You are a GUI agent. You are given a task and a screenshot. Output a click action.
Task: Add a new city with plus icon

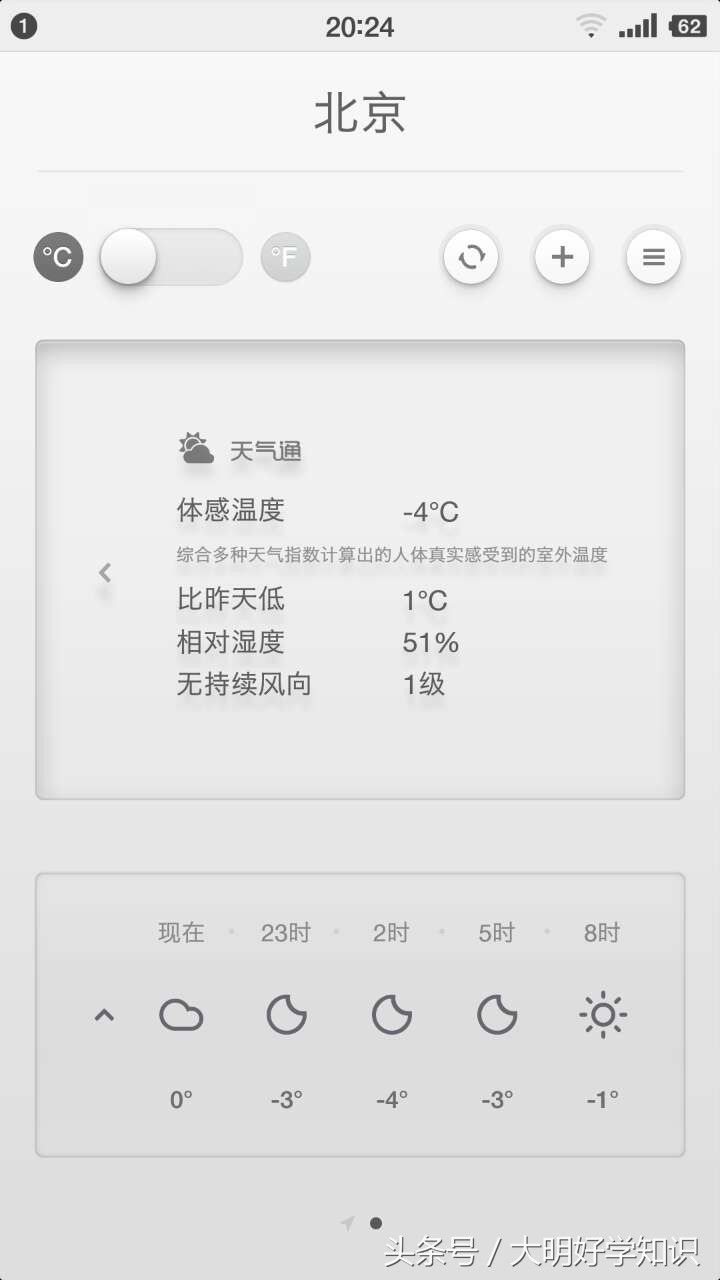tap(562, 257)
